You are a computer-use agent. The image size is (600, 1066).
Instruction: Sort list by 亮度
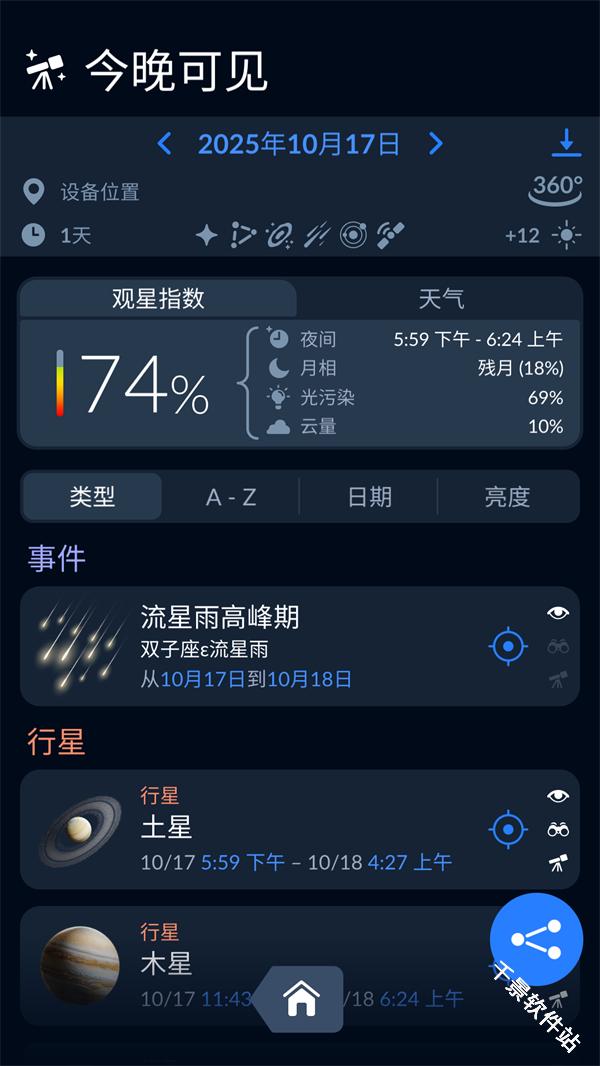[x=507, y=497]
